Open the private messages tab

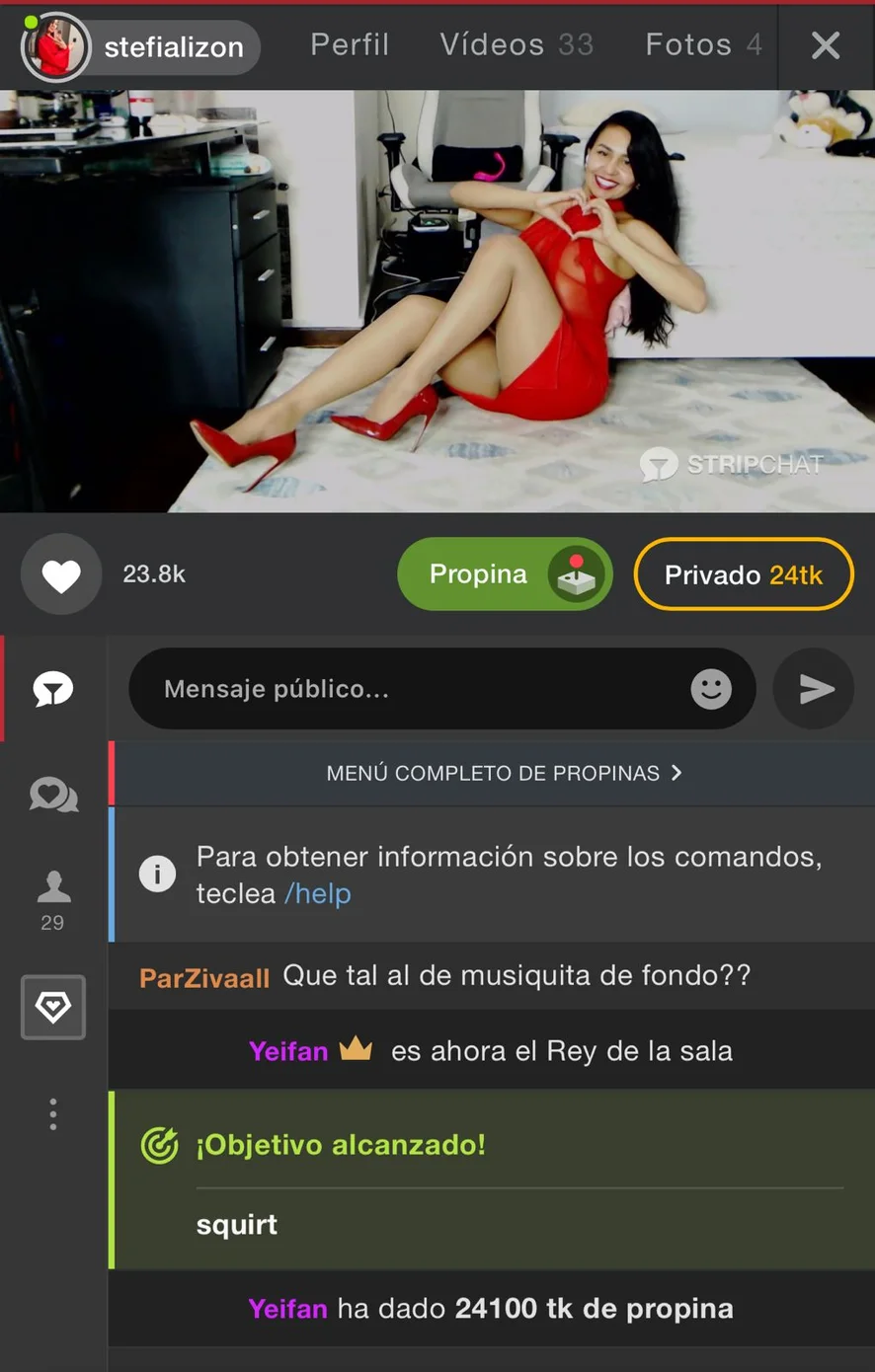(53, 795)
